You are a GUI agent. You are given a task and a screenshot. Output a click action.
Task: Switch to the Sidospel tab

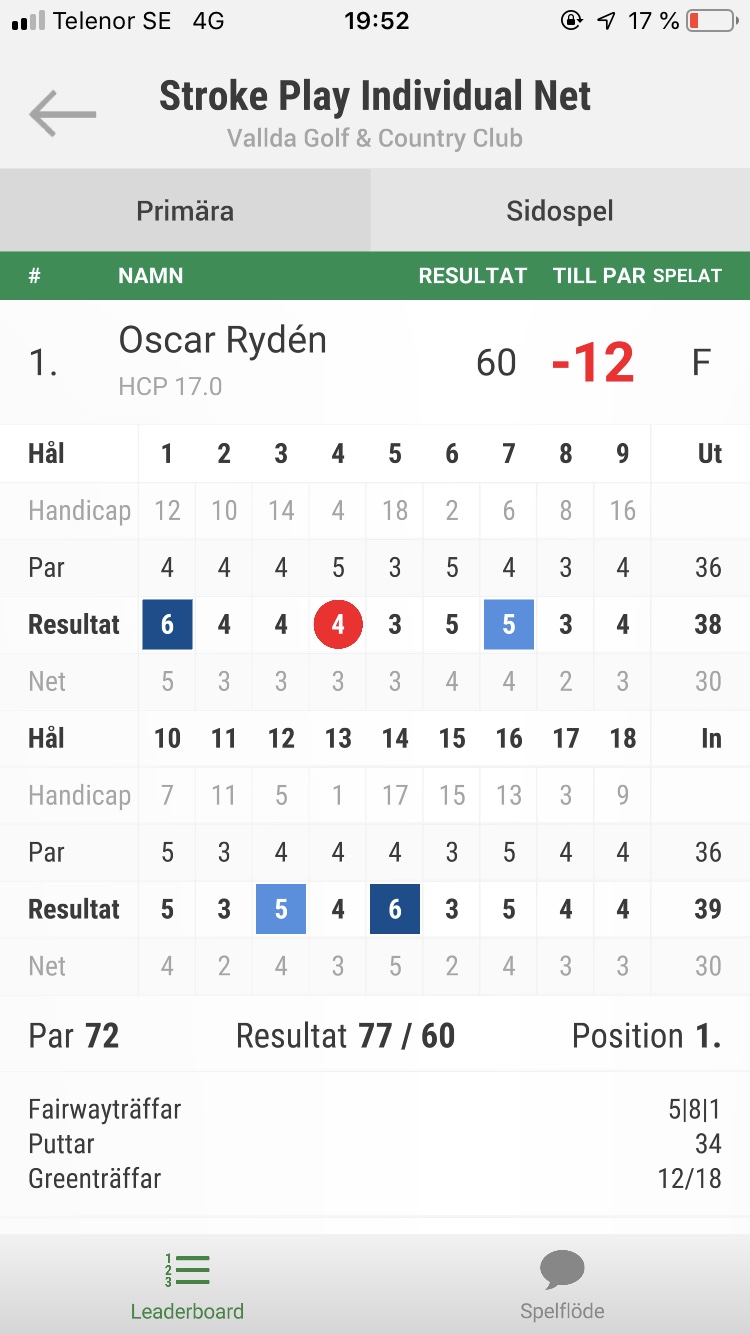(x=560, y=211)
